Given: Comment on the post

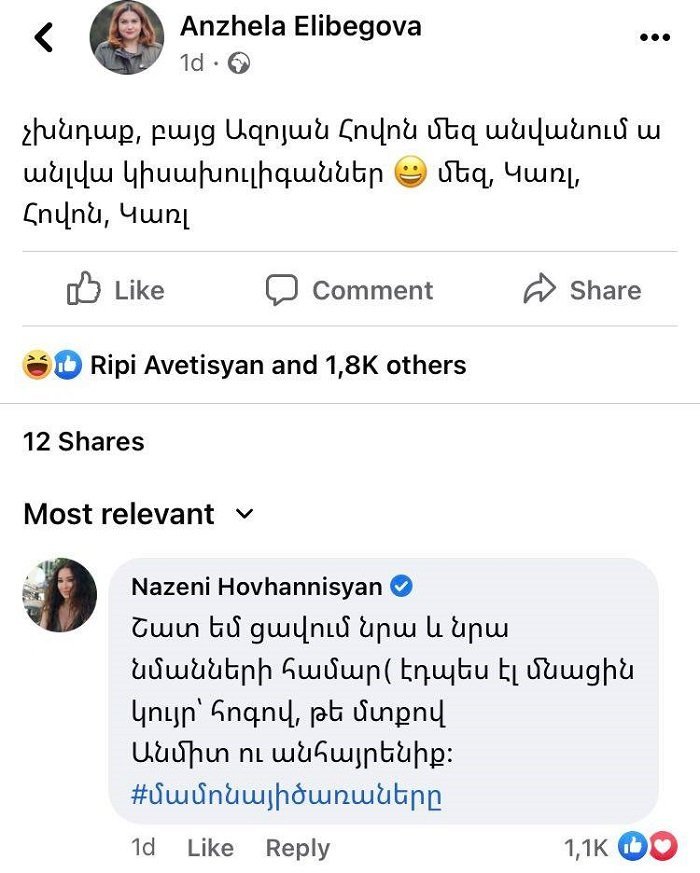Looking at the screenshot, I should coord(349,290).
